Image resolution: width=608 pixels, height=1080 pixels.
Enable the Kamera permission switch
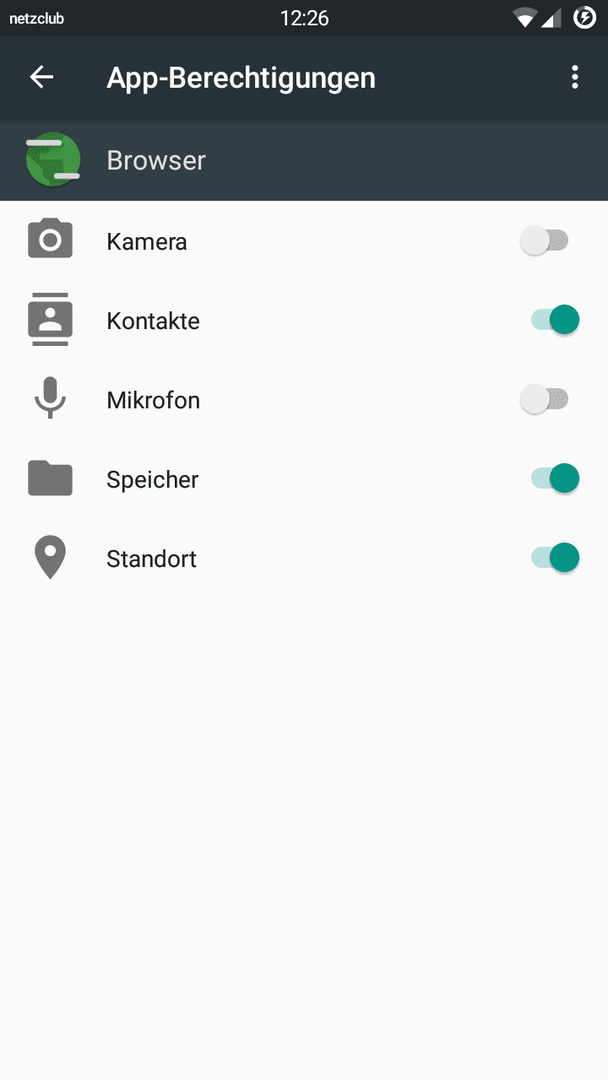click(x=545, y=241)
